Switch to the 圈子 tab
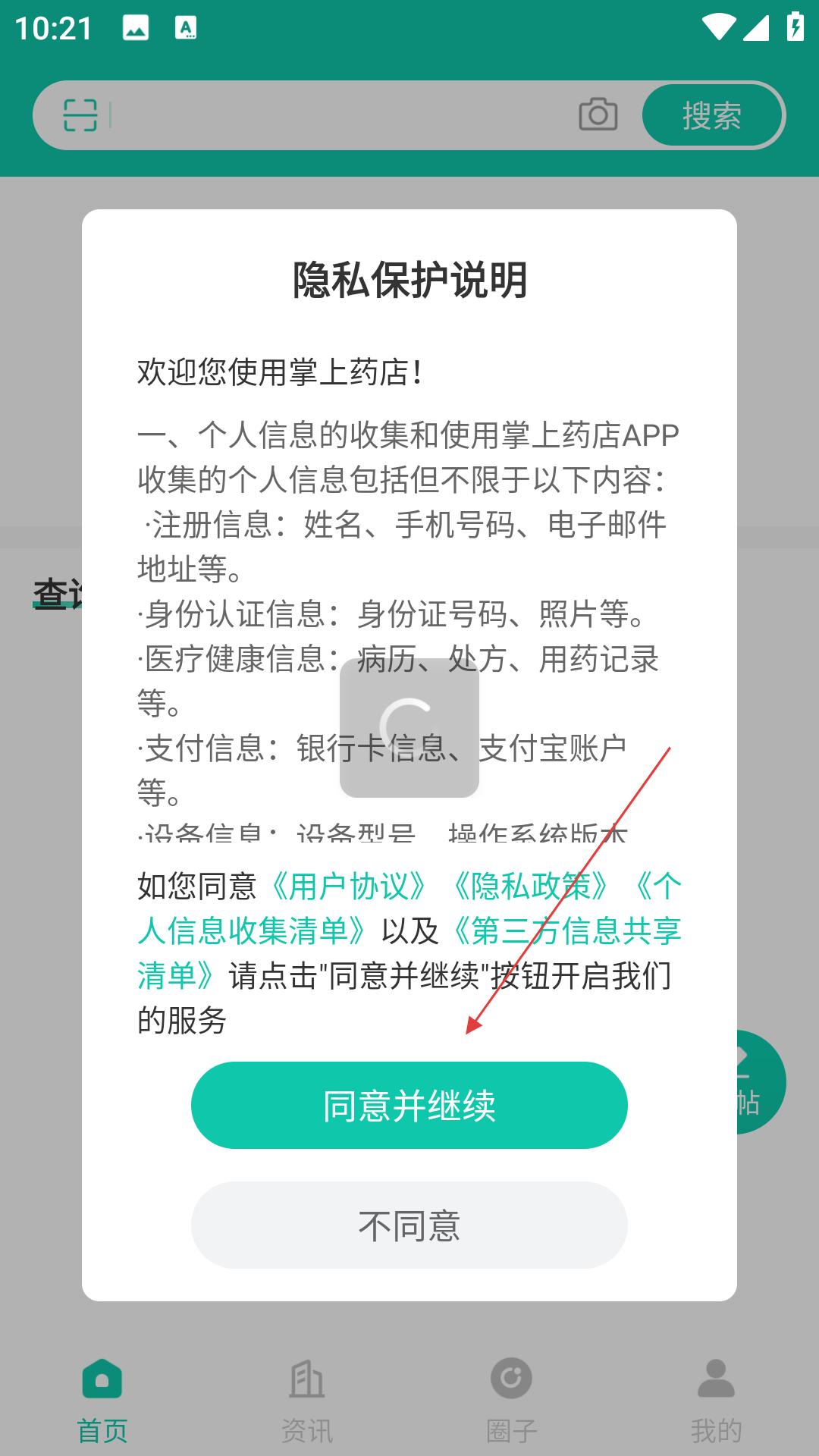This screenshot has width=819, height=1456. (x=512, y=1401)
